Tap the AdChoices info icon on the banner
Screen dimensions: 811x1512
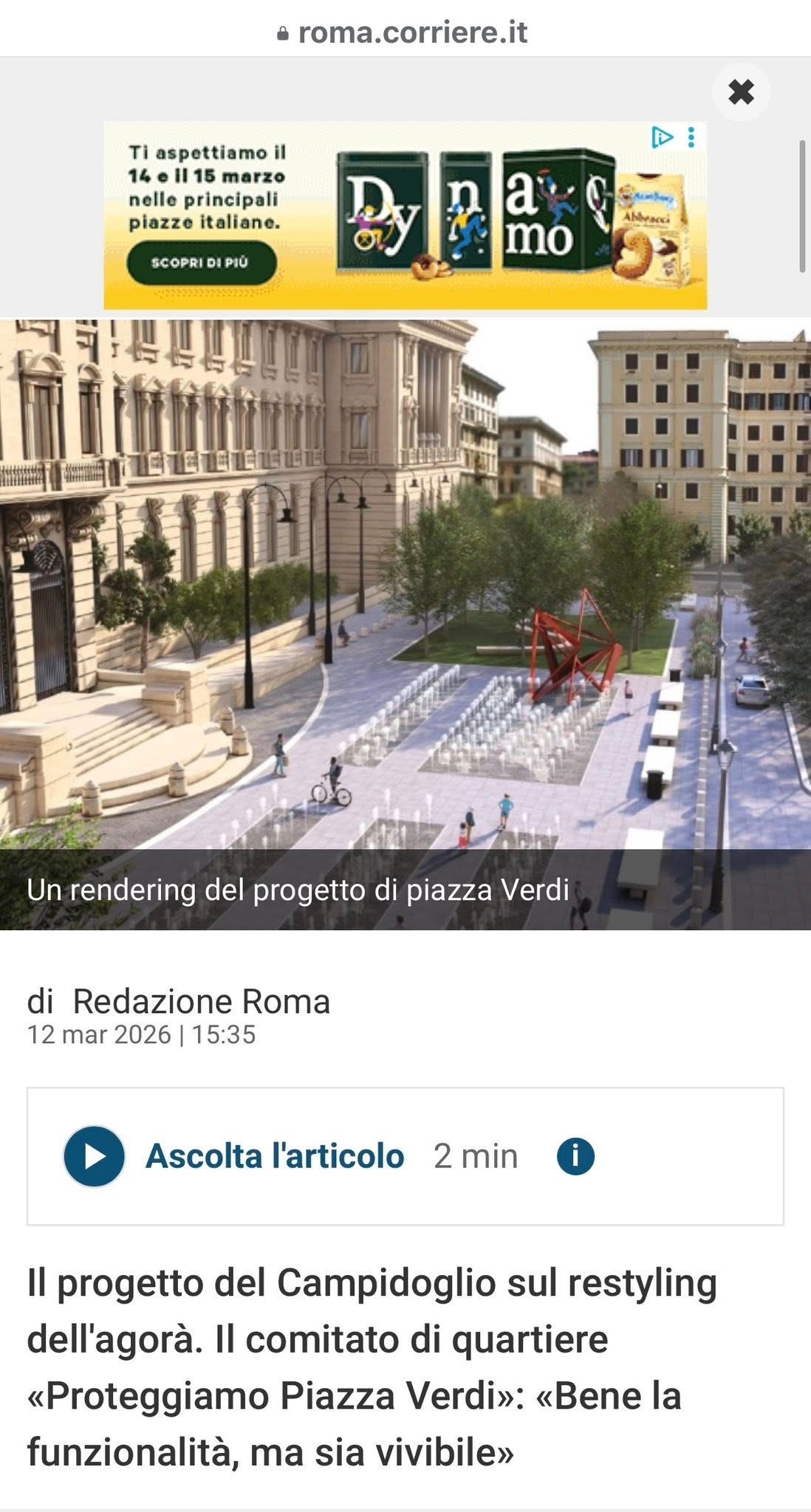click(663, 137)
